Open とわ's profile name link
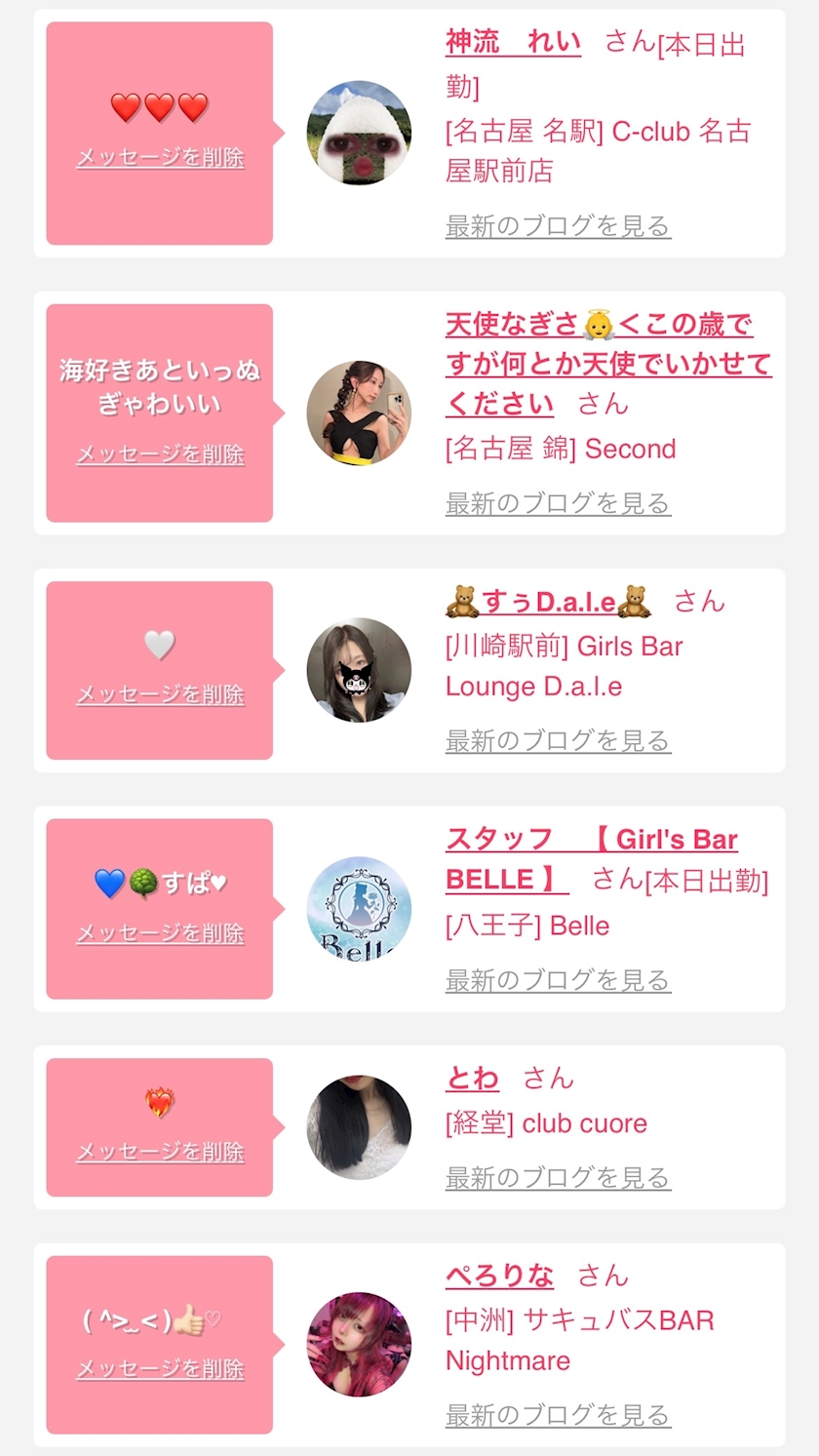 [x=472, y=1078]
